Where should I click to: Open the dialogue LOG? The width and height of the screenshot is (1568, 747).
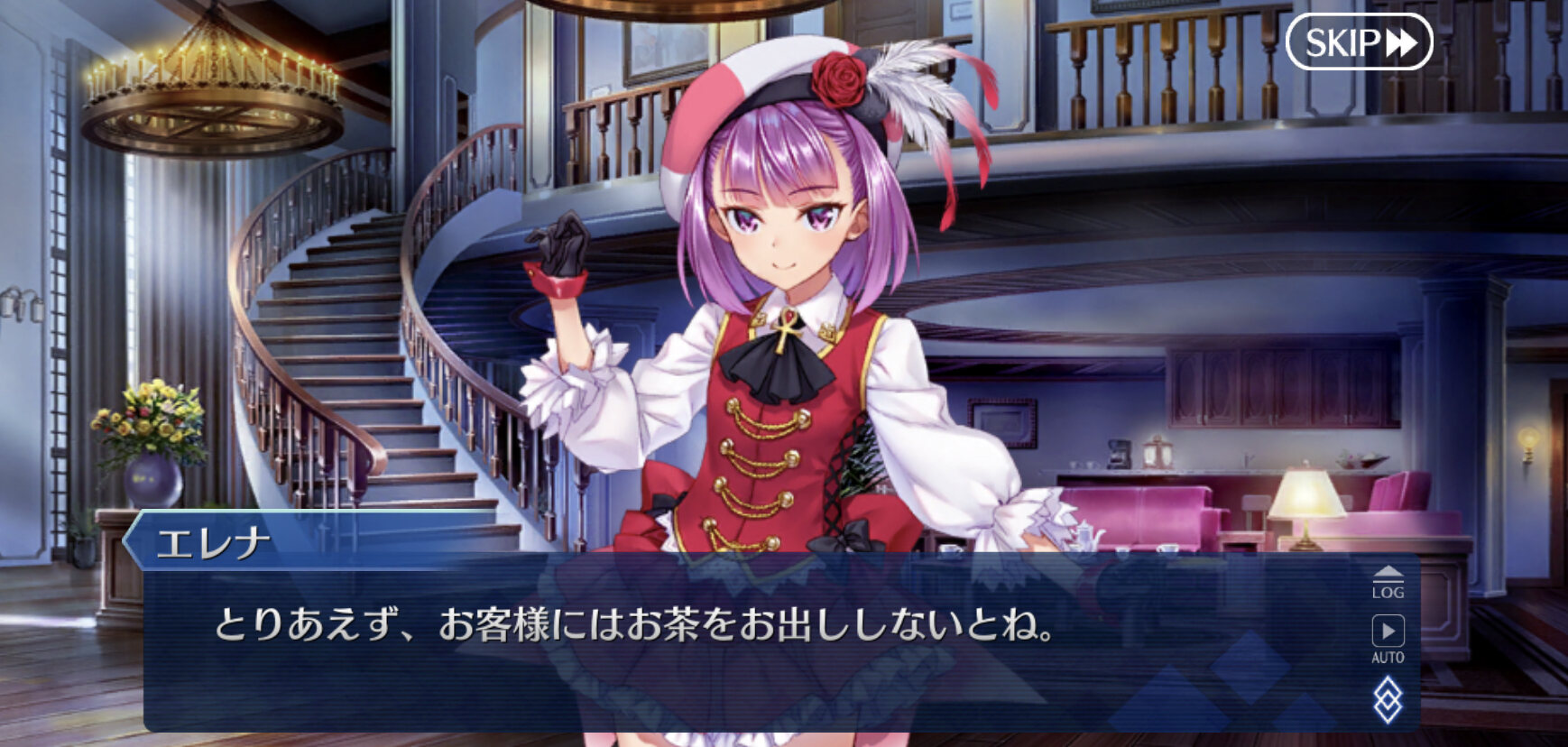click(1388, 583)
